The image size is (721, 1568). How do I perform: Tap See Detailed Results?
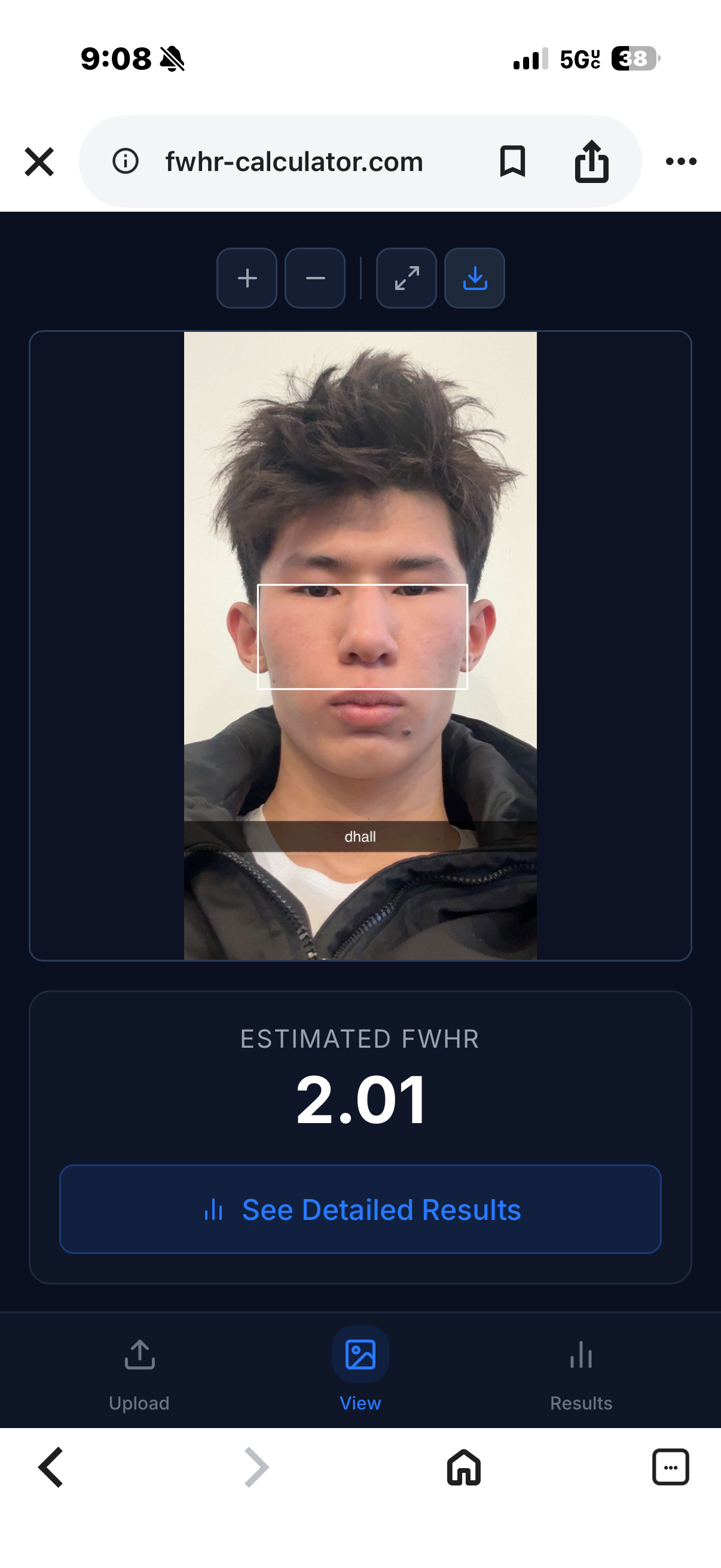pos(360,1209)
